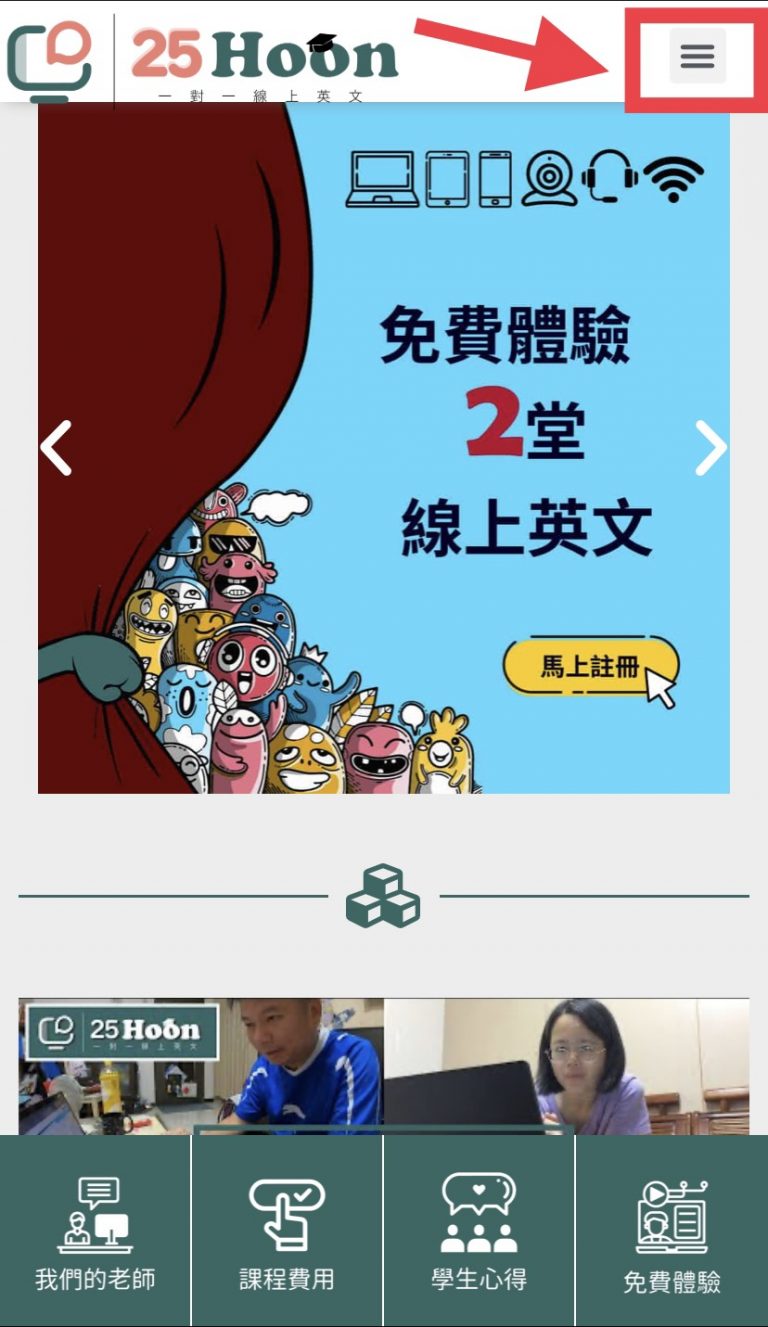768x1327 pixels.
Task: Select 免費體驗 in bottom bar
Action: 672,1231
